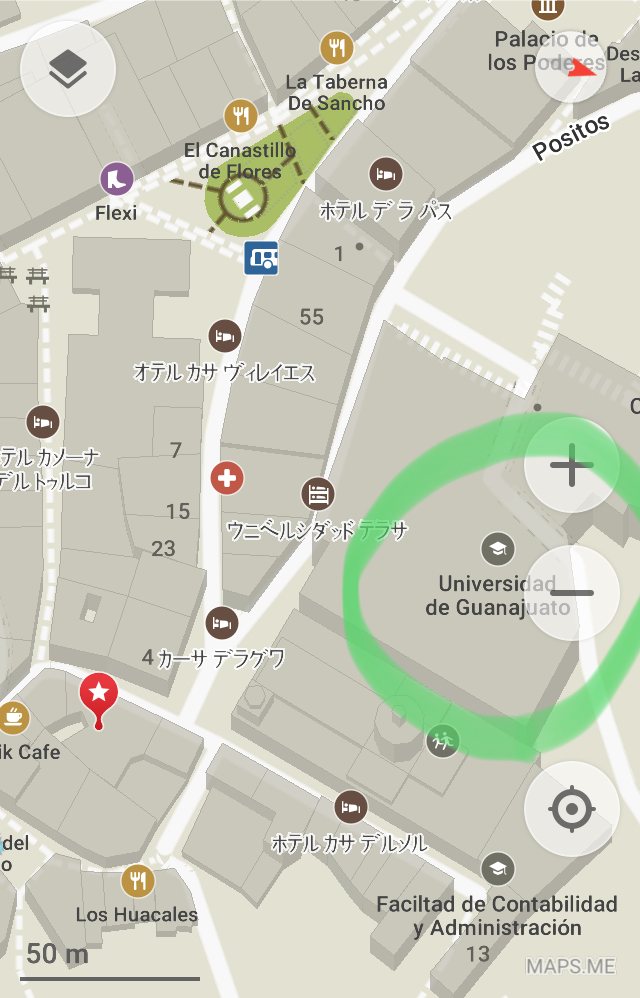Tap the blue bus stop marker
Viewport: 640px width, 998px height.
click(x=261, y=258)
